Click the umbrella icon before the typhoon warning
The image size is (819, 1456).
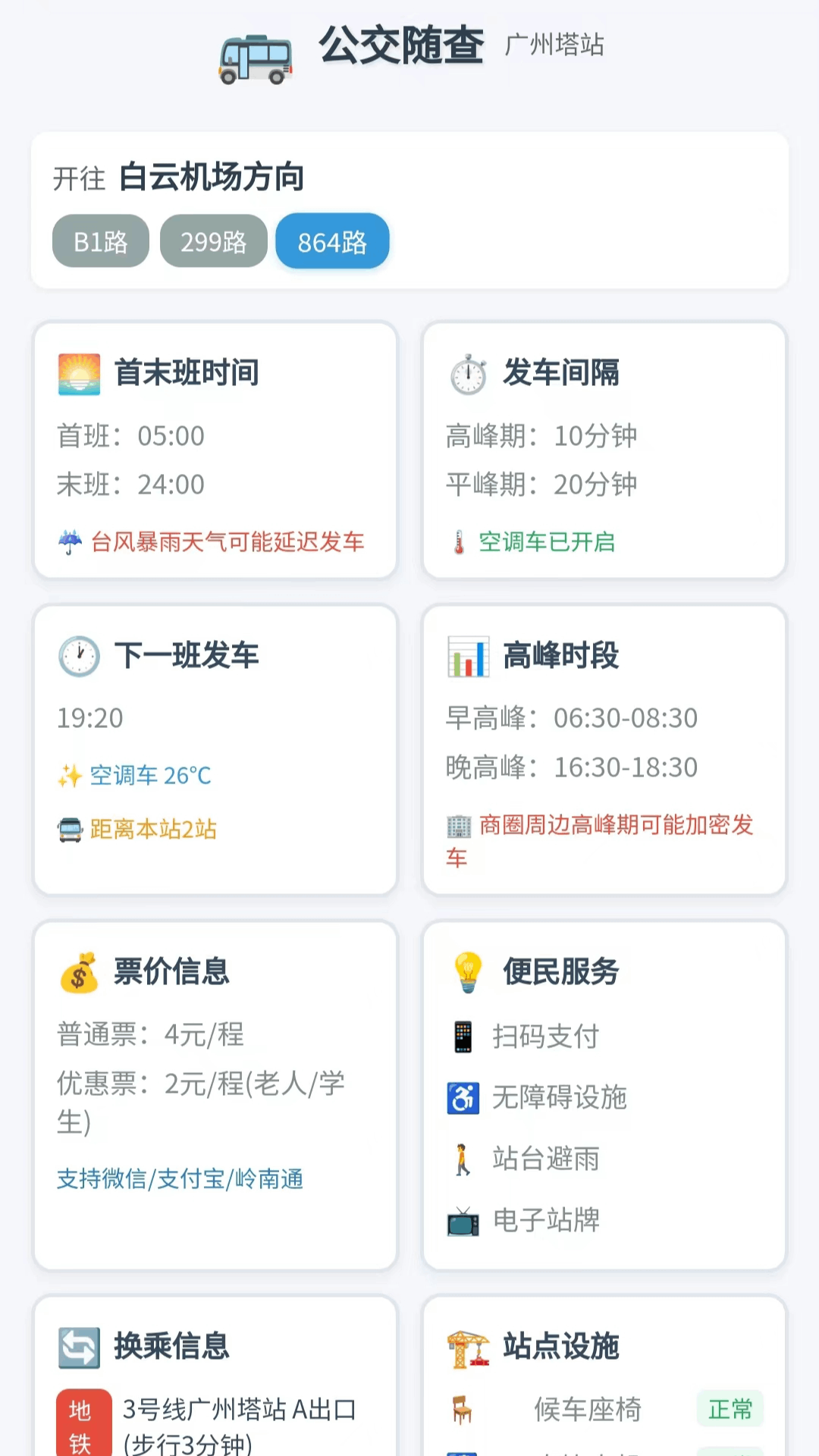[71, 541]
